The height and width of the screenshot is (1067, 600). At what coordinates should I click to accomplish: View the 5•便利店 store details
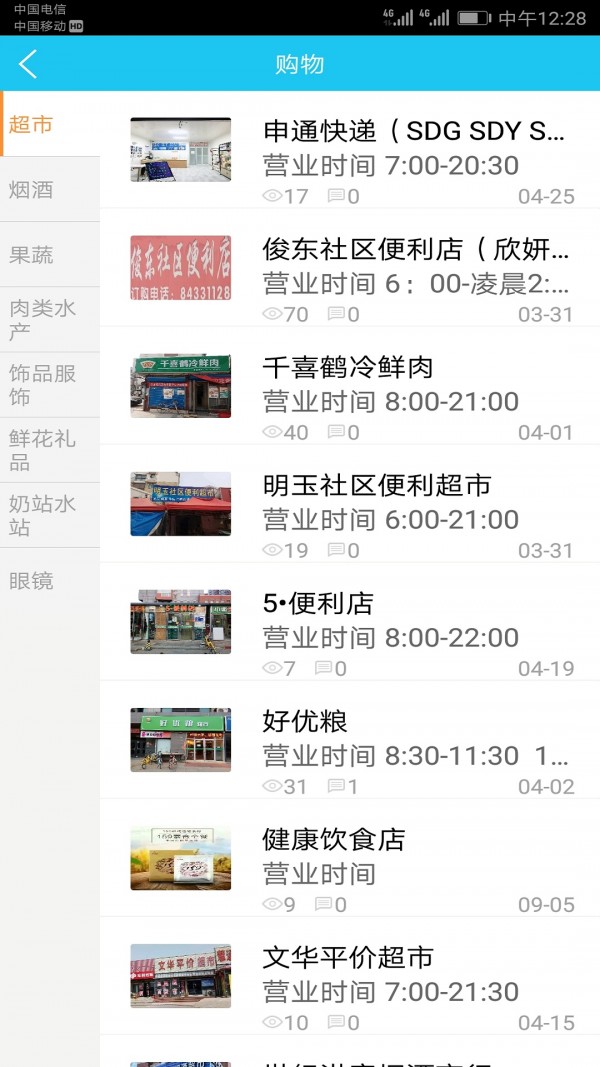(x=350, y=621)
